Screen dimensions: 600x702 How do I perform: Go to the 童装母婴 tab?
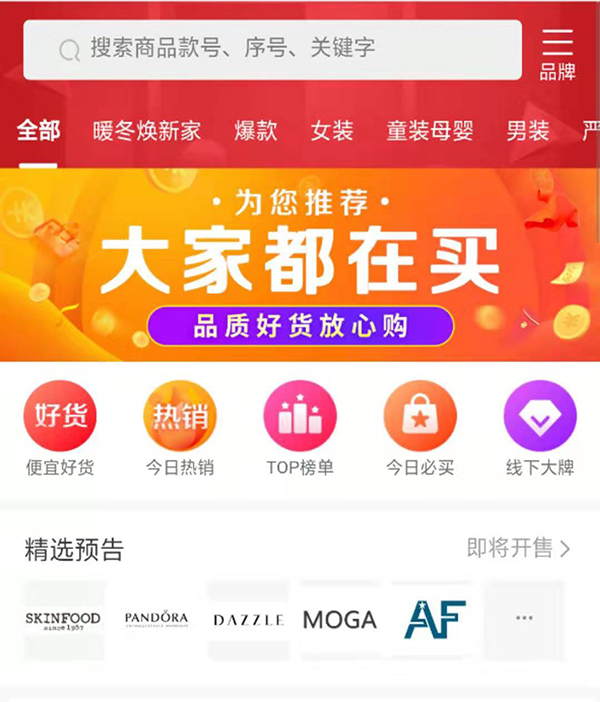[430, 131]
